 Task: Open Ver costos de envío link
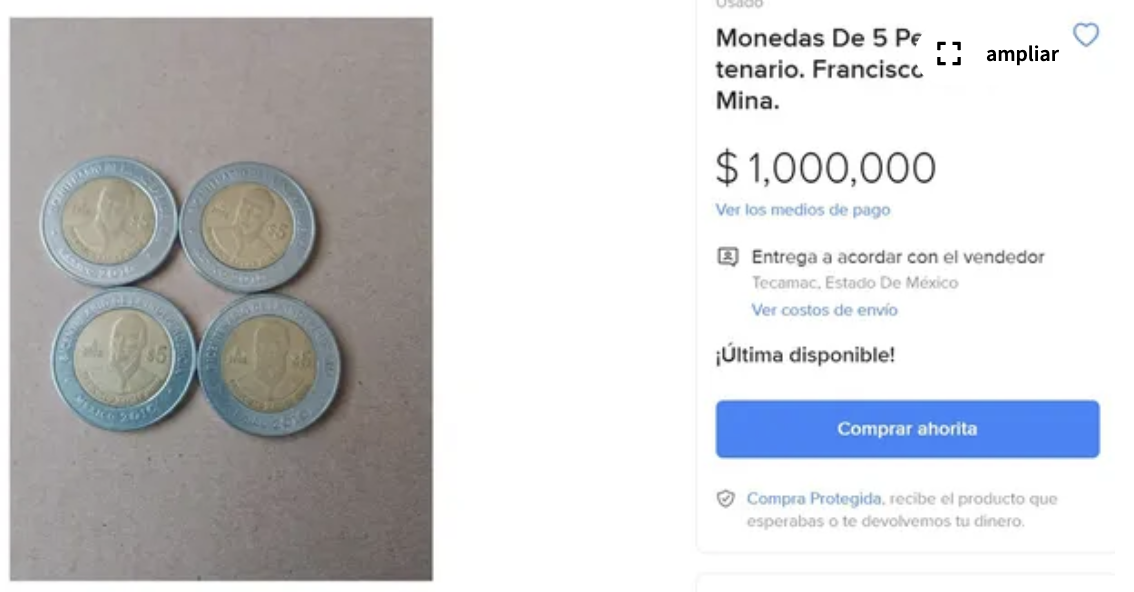(x=824, y=310)
